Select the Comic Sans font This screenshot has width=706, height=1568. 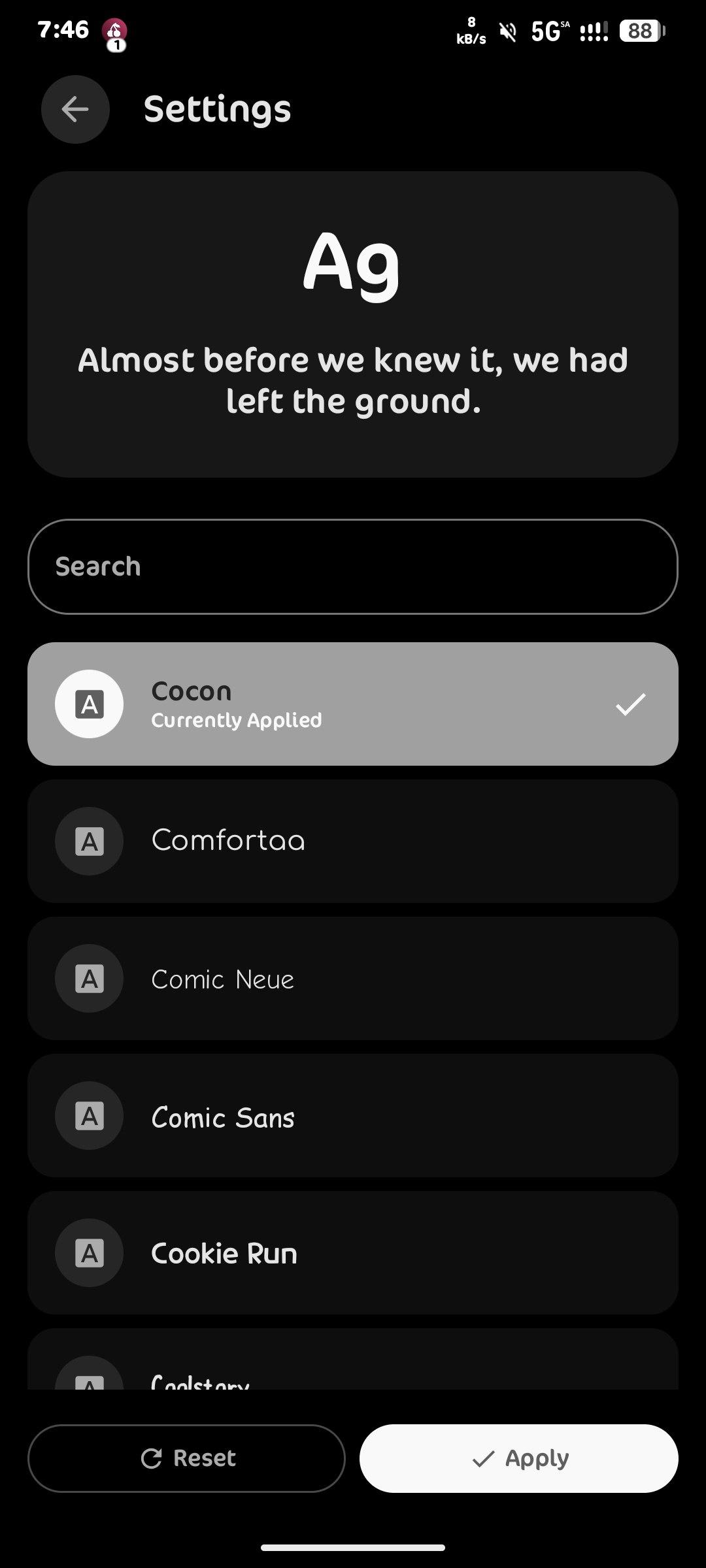(x=353, y=1115)
